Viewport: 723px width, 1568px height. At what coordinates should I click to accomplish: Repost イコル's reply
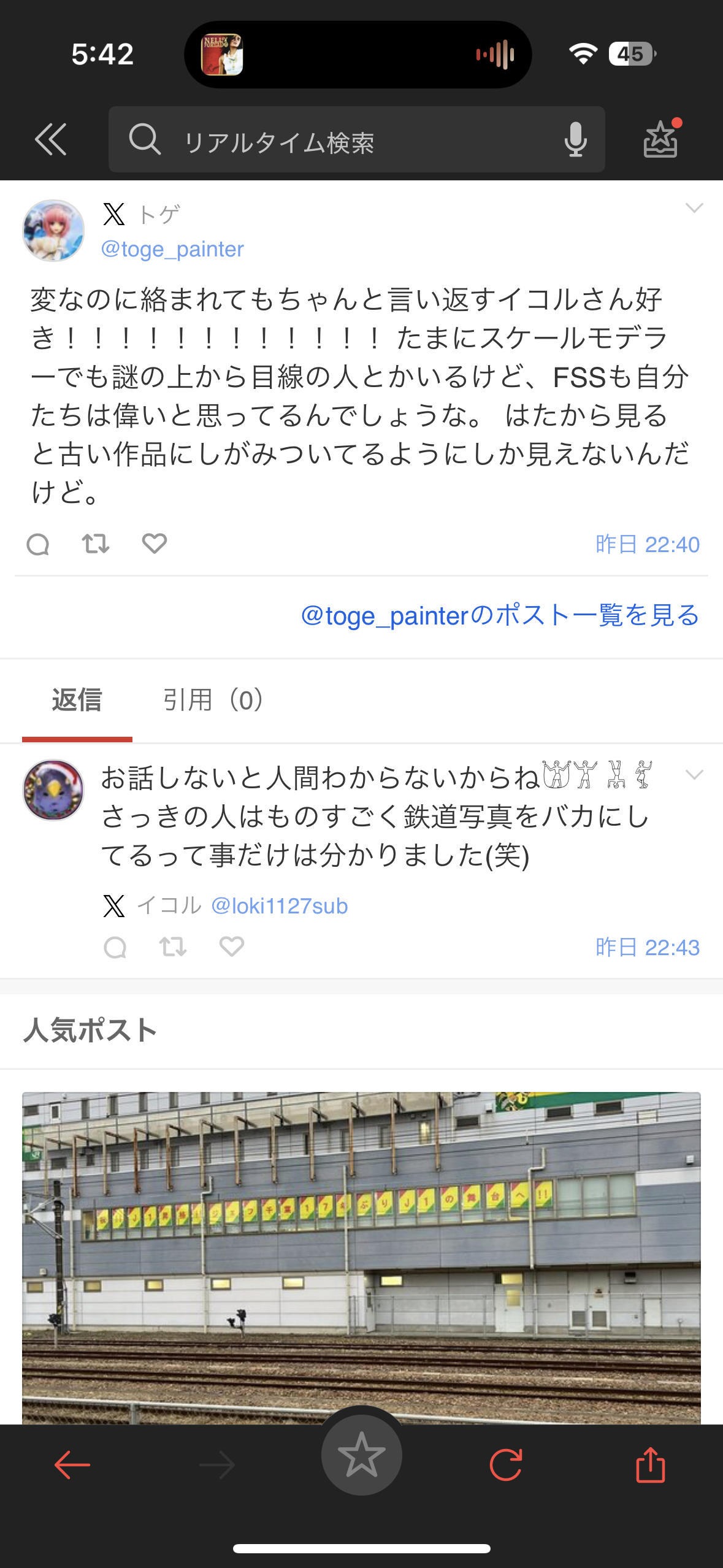click(173, 947)
